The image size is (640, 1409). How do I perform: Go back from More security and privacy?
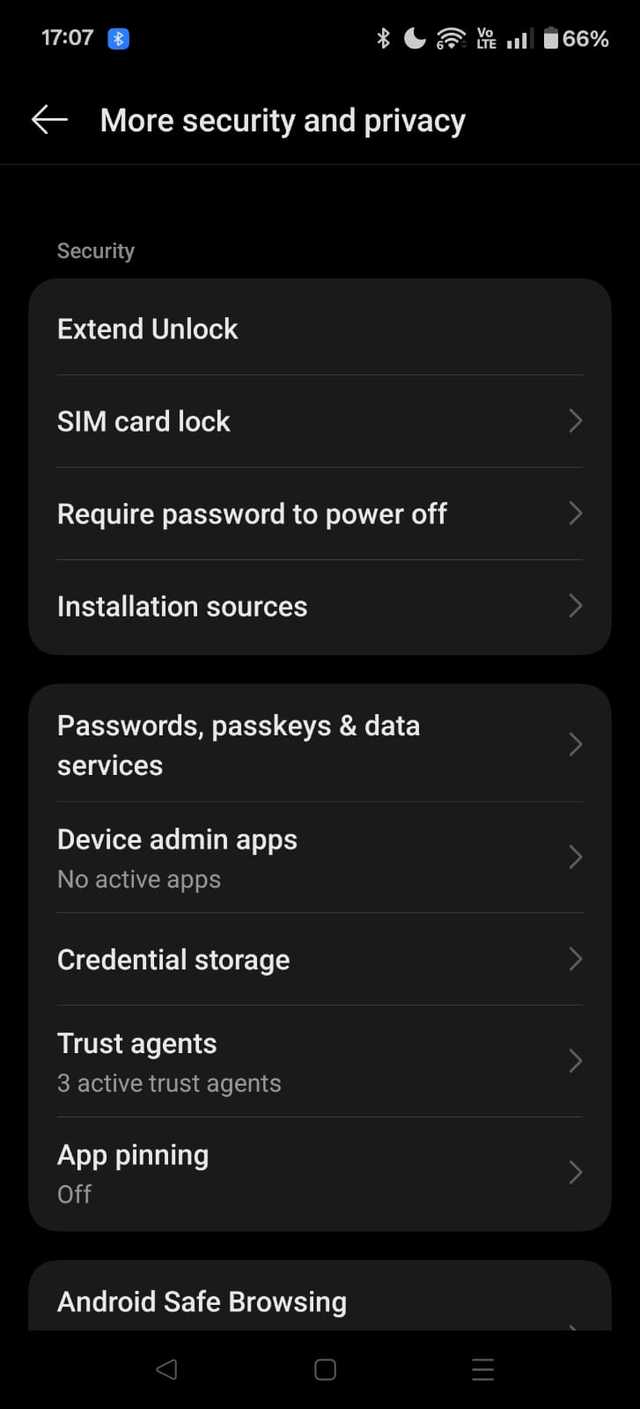[x=49, y=121]
